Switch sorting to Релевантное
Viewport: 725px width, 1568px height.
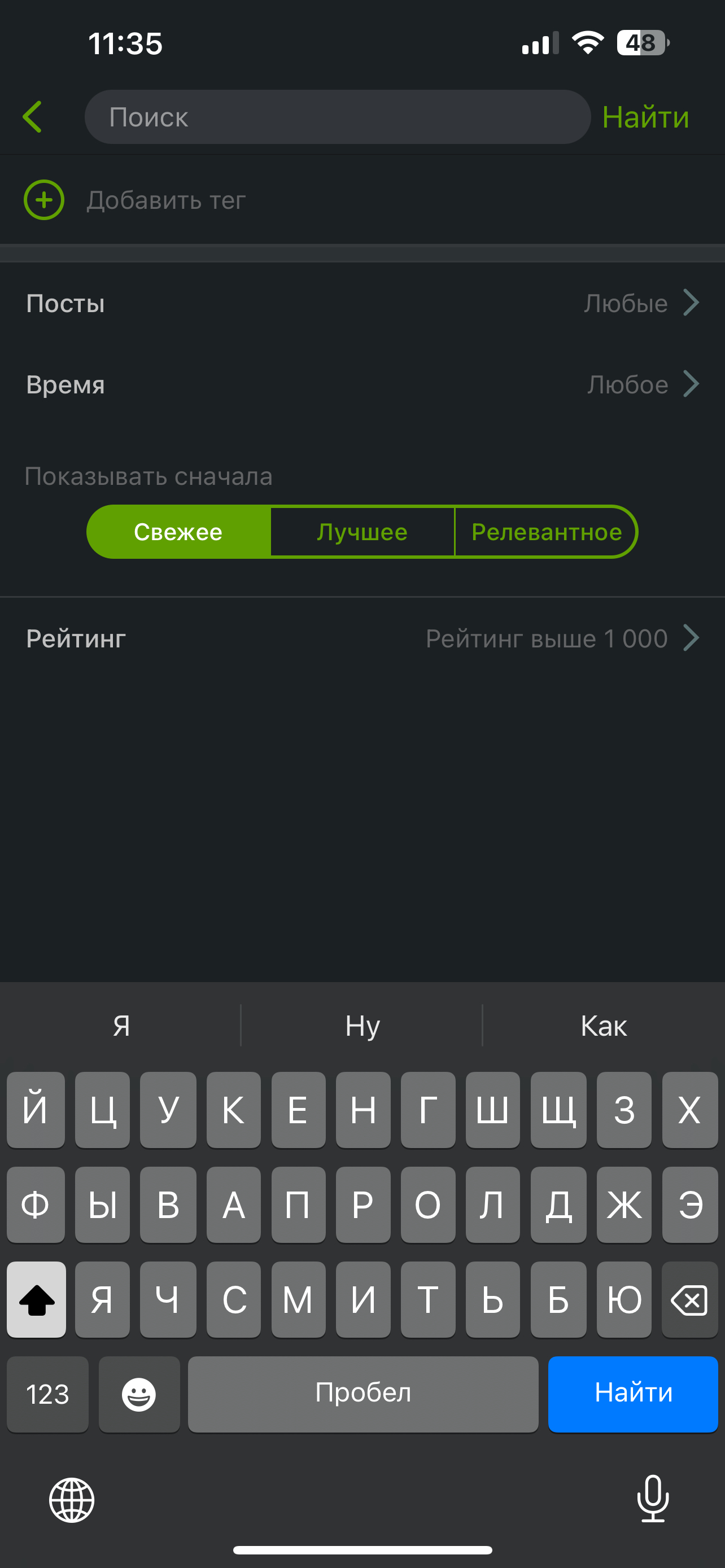[547, 532]
